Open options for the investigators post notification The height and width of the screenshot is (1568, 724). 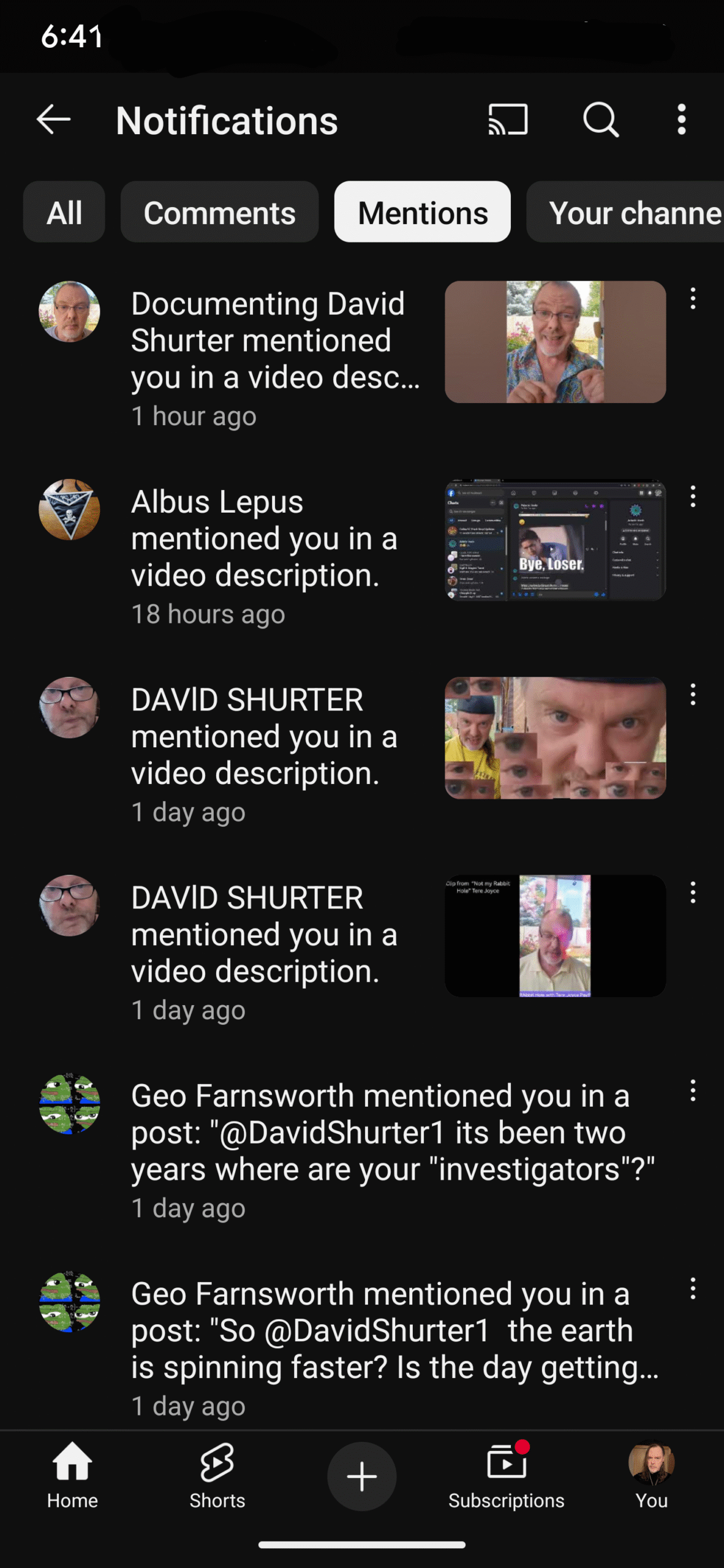tap(693, 1091)
